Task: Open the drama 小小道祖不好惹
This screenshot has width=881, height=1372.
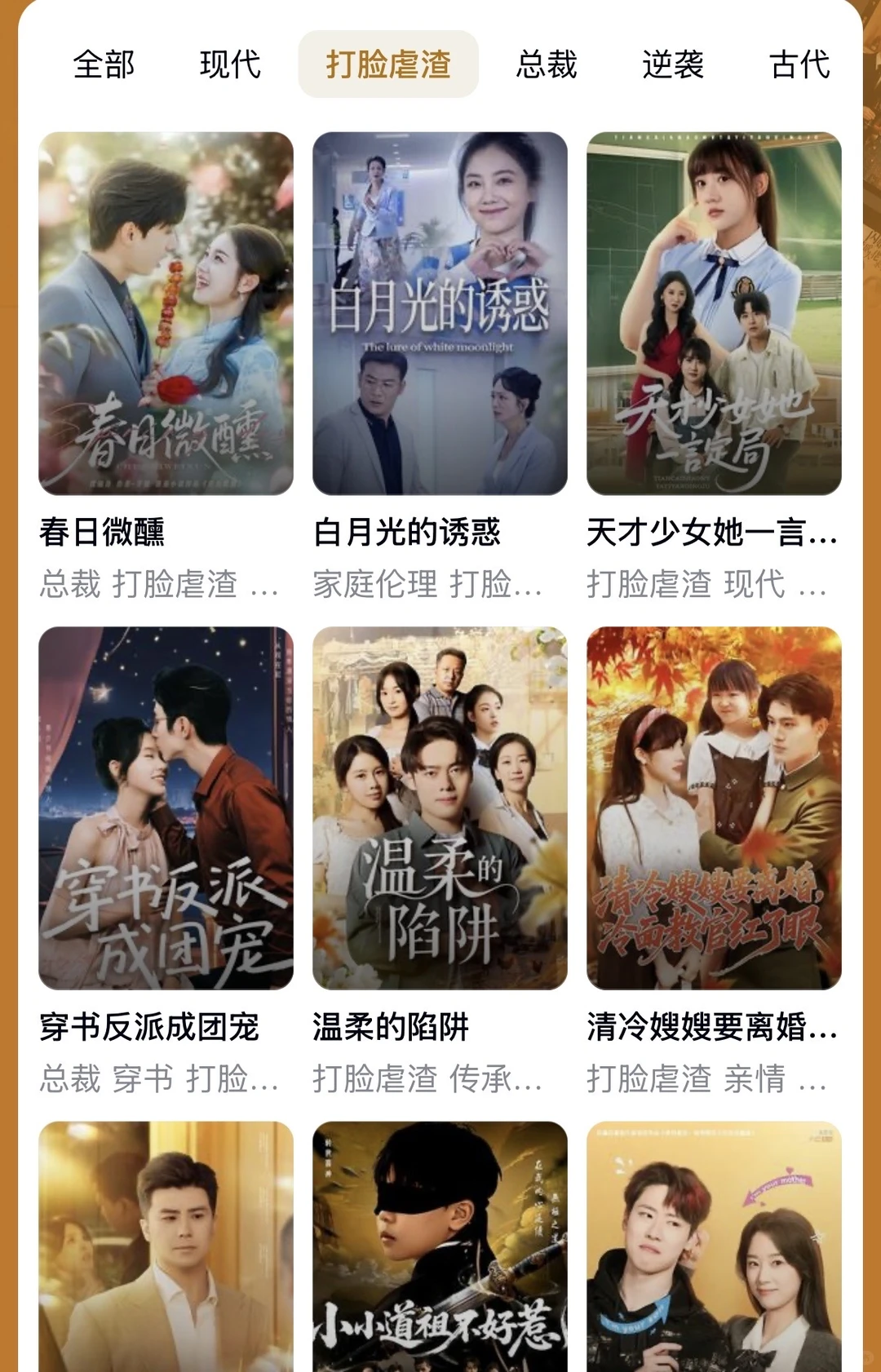Action: (x=440, y=1248)
